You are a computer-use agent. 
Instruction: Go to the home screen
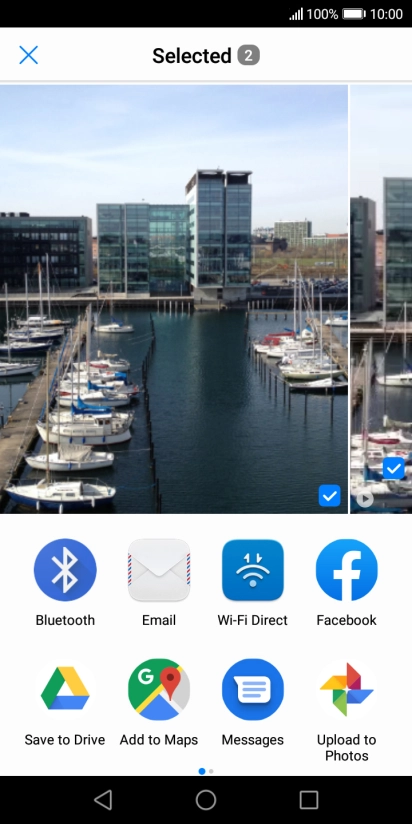coord(206,800)
